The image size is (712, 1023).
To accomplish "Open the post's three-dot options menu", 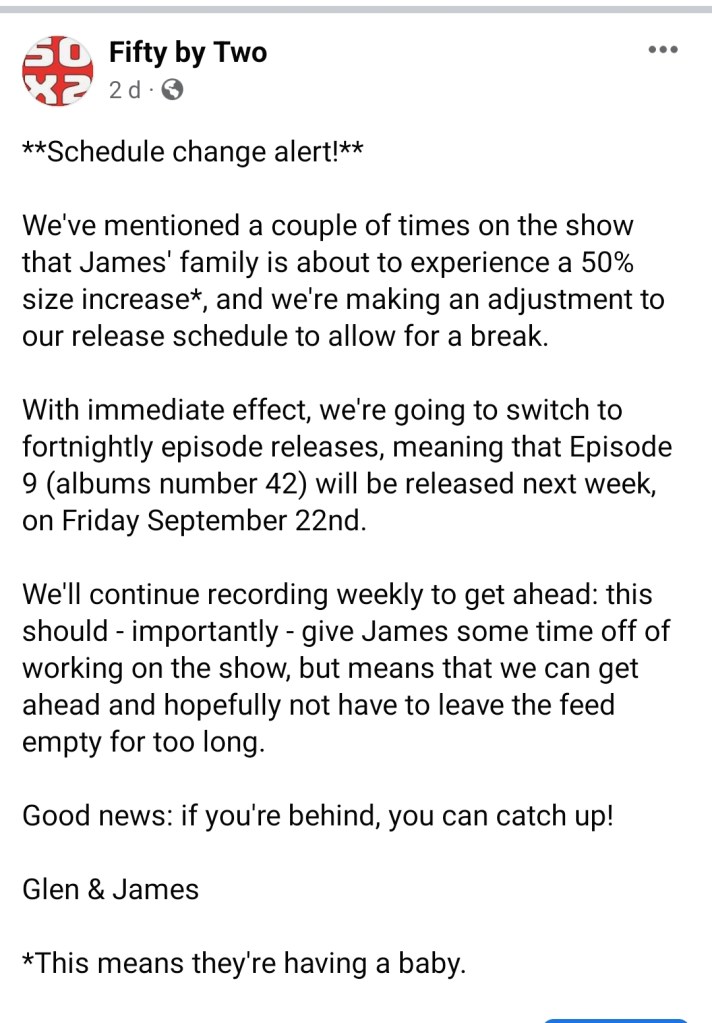I will [663, 50].
